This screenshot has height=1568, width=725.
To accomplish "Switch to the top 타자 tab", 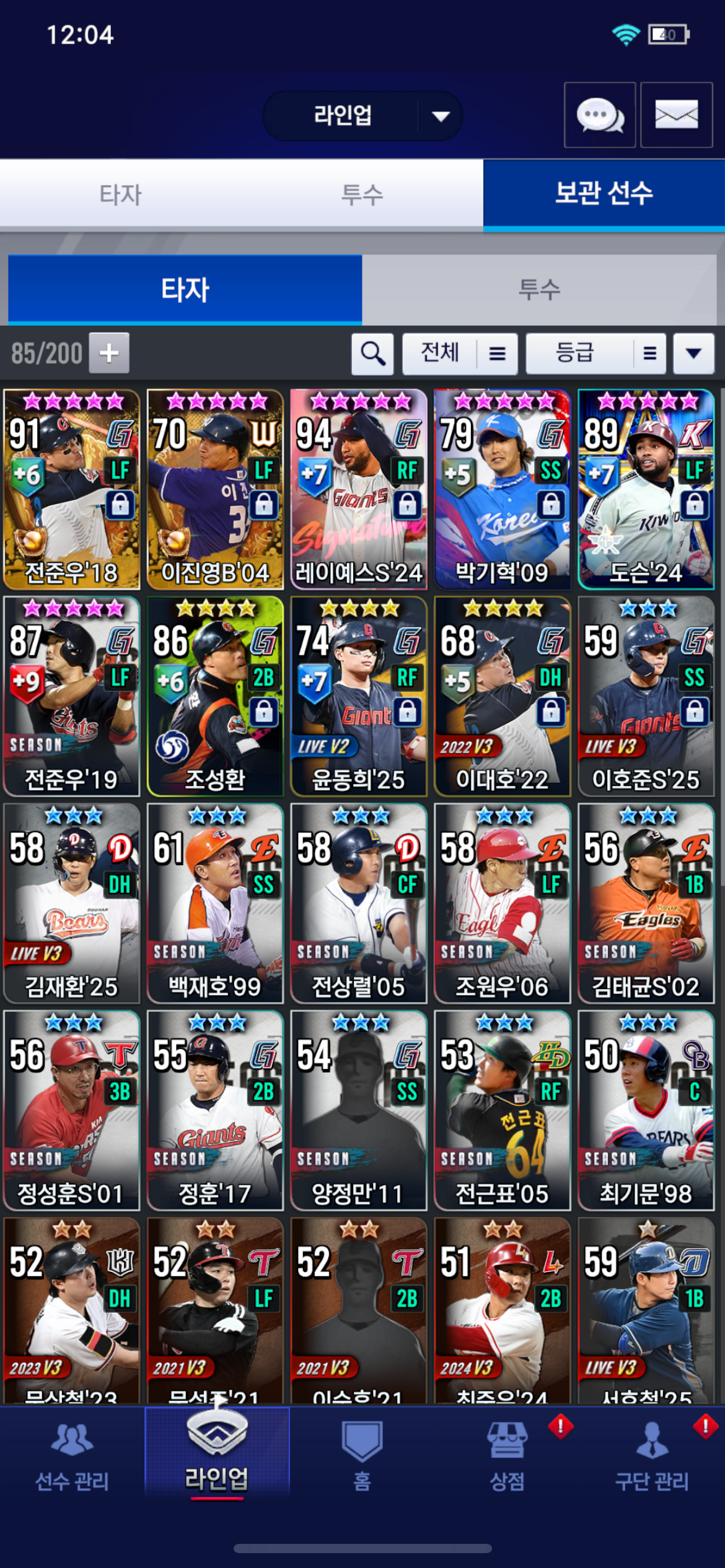I will 120,194.
